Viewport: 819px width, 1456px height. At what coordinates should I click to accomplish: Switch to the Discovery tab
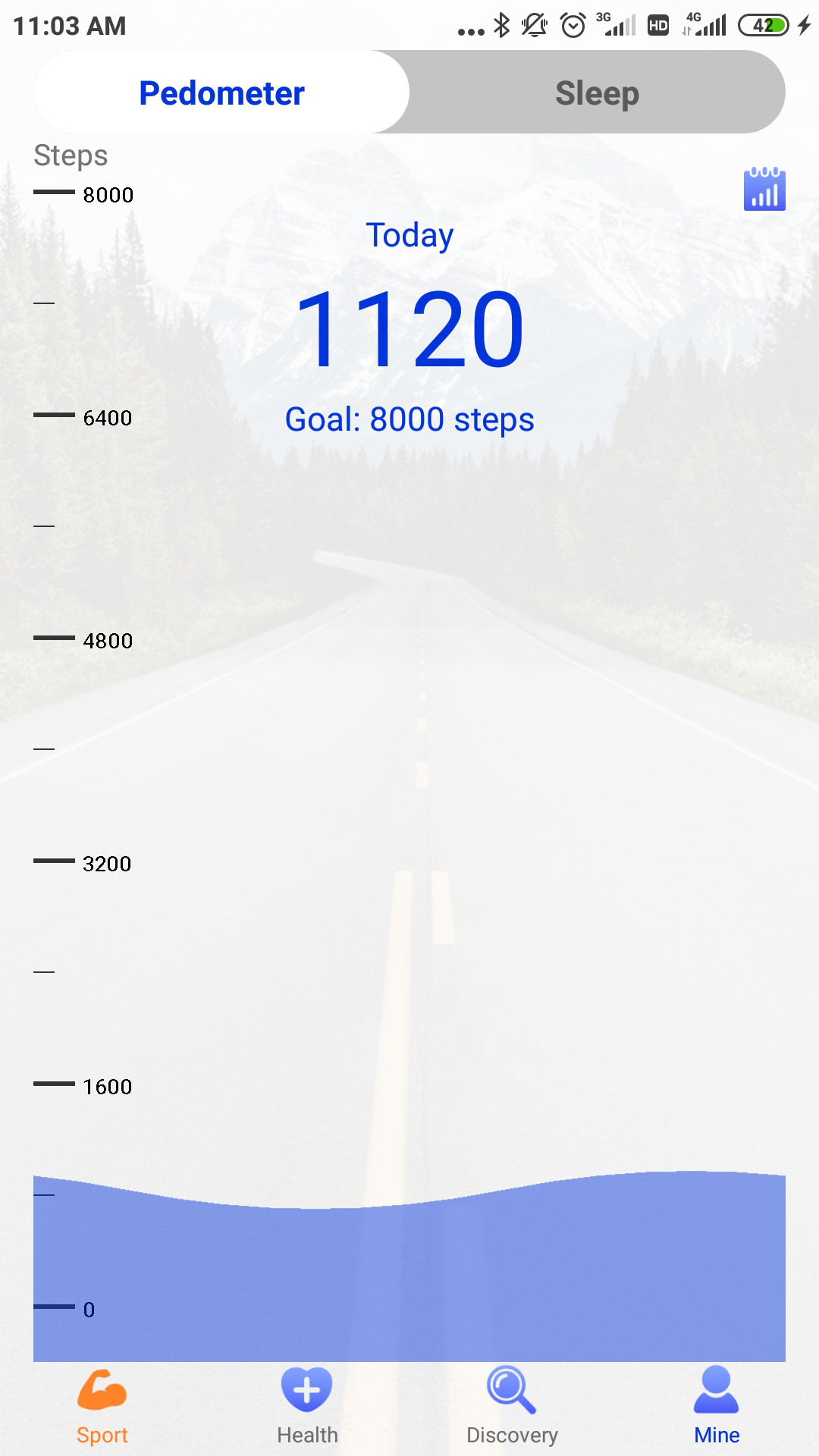[512, 1407]
